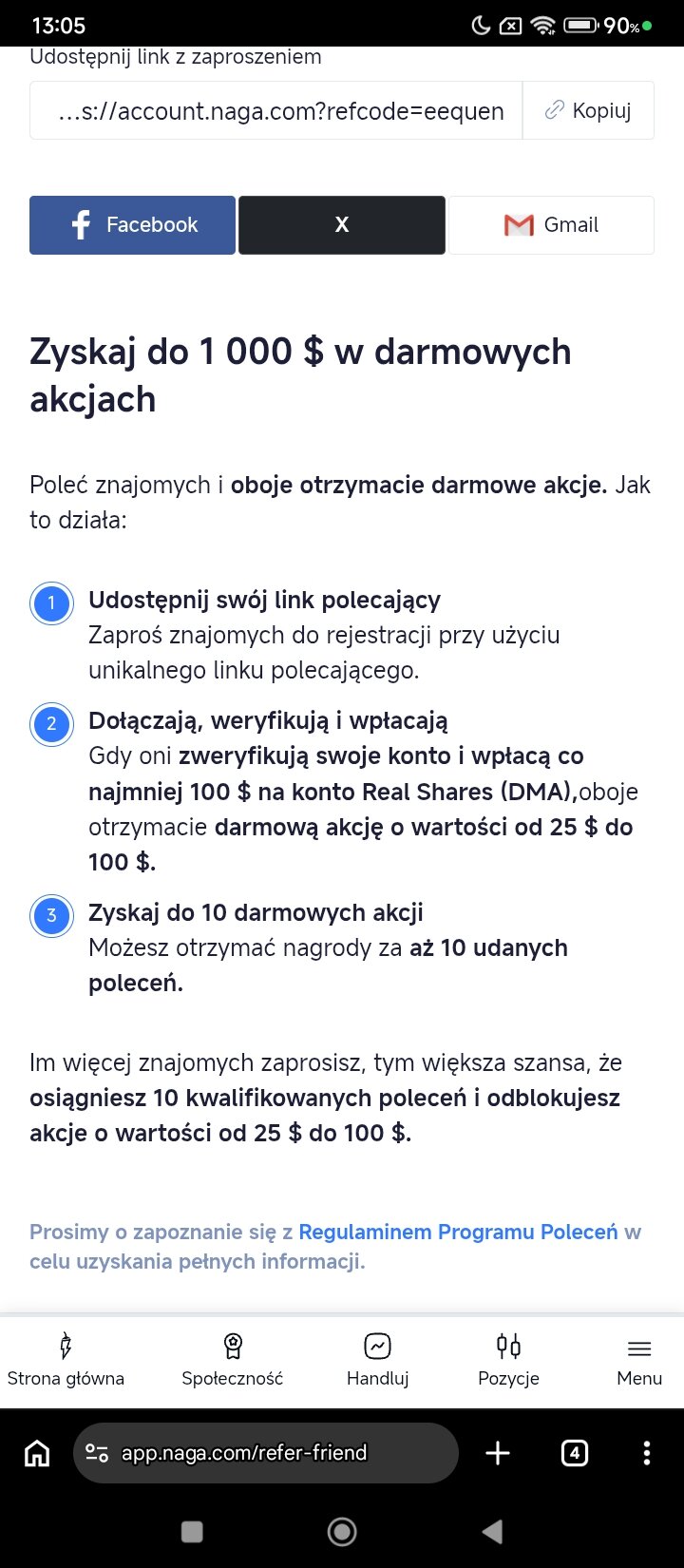This screenshot has width=684, height=1568.
Task: Share the invite on X
Action: (x=342, y=225)
